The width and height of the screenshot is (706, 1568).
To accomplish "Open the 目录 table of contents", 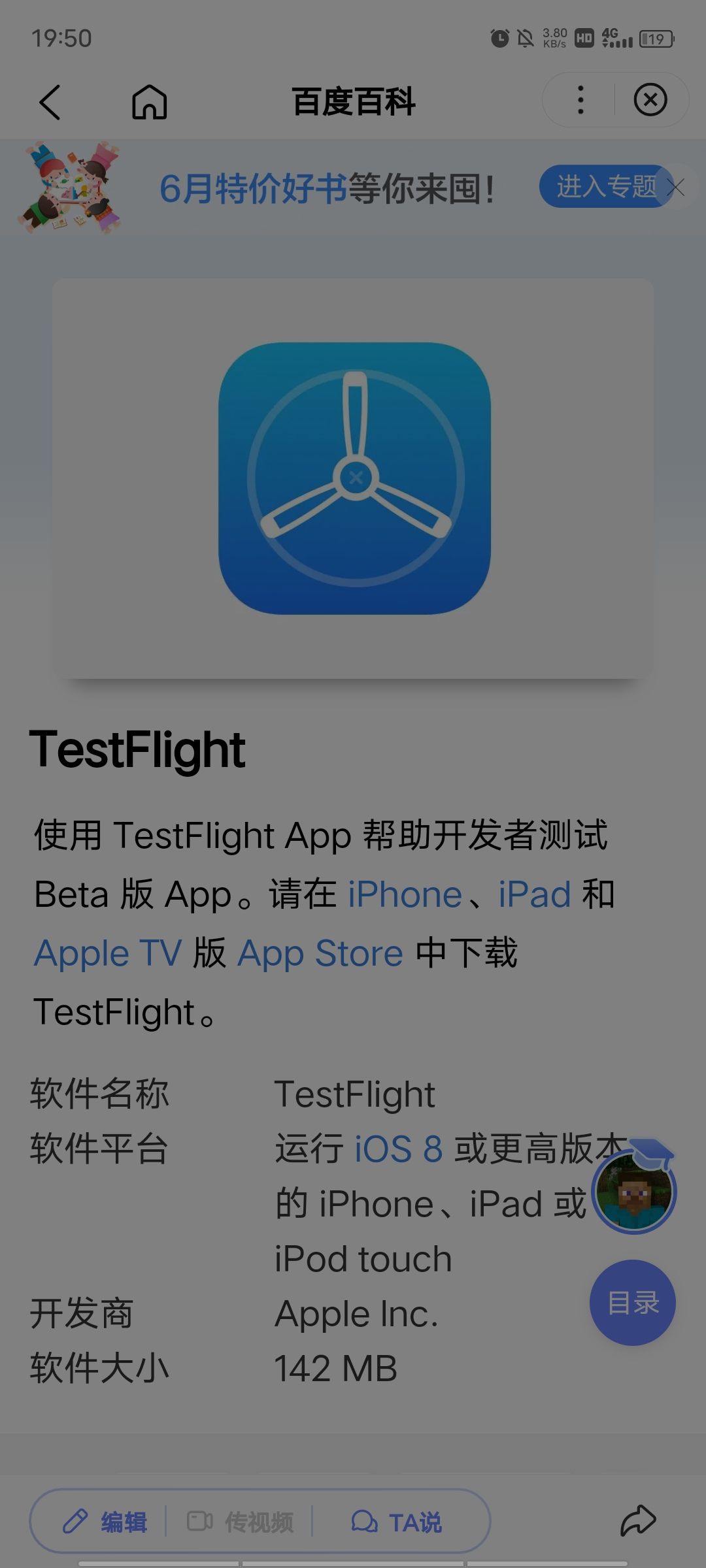I will click(631, 1302).
